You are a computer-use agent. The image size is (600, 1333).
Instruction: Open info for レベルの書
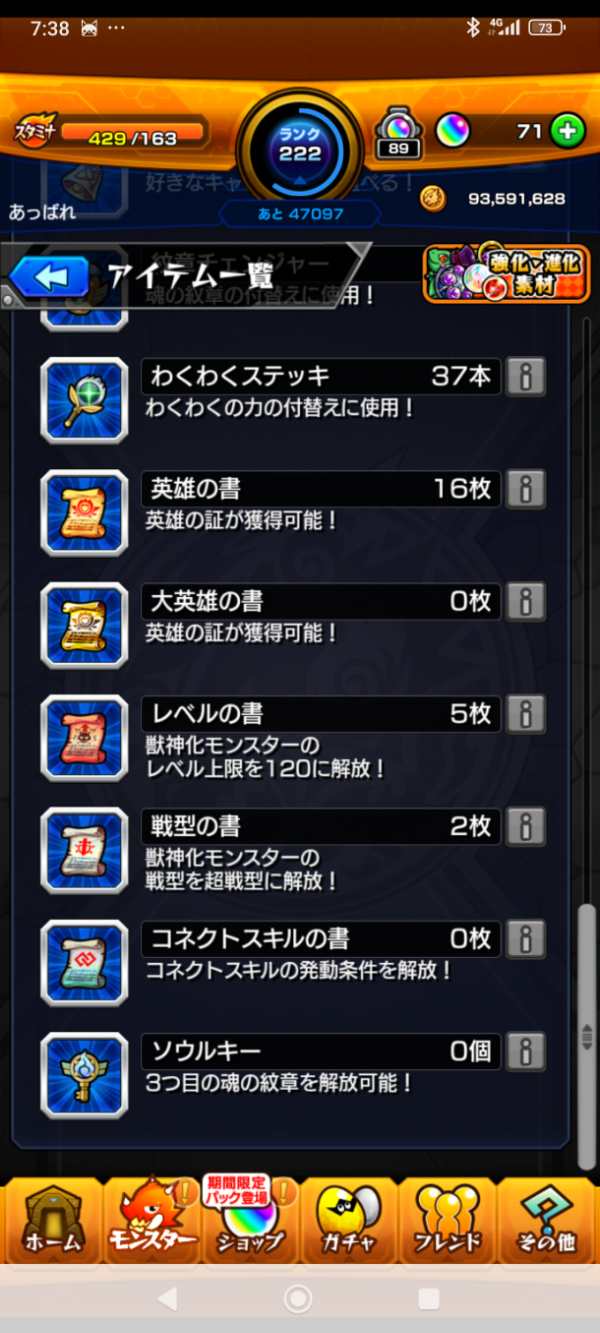coord(526,714)
